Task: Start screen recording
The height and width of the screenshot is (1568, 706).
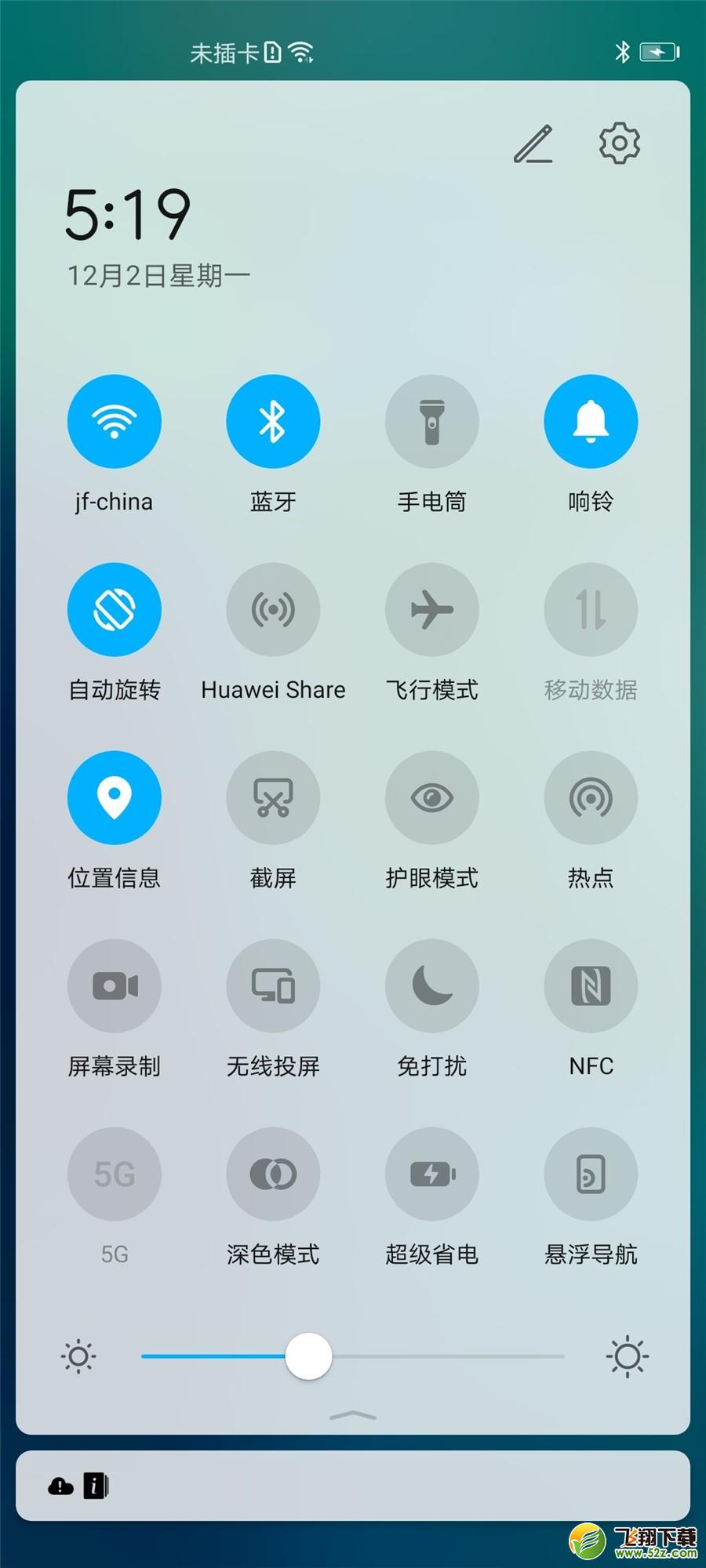Action: click(x=115, y=985)
